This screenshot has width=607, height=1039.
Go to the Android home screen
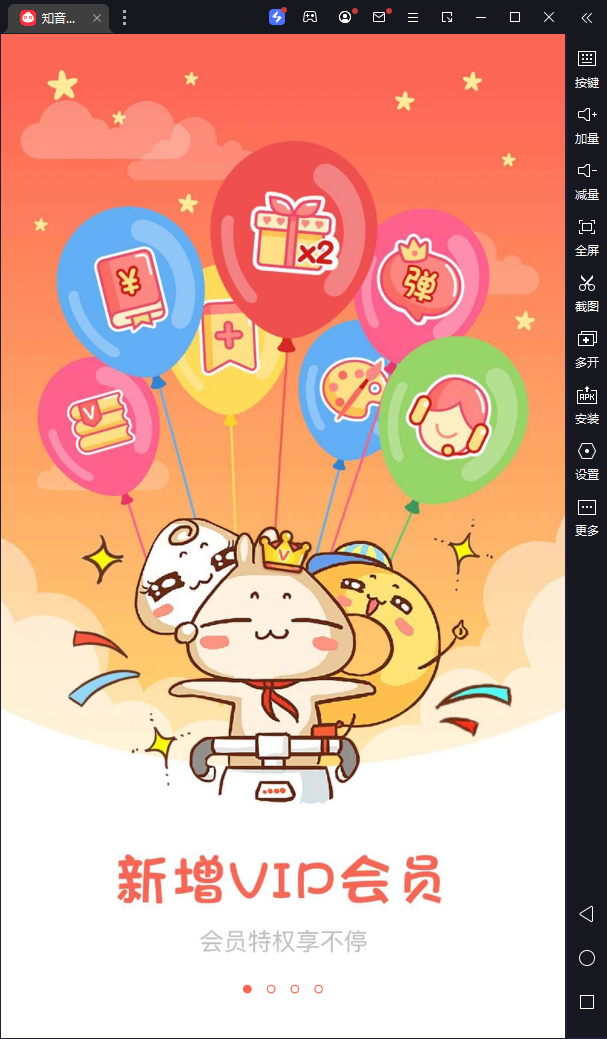point(587,958)
